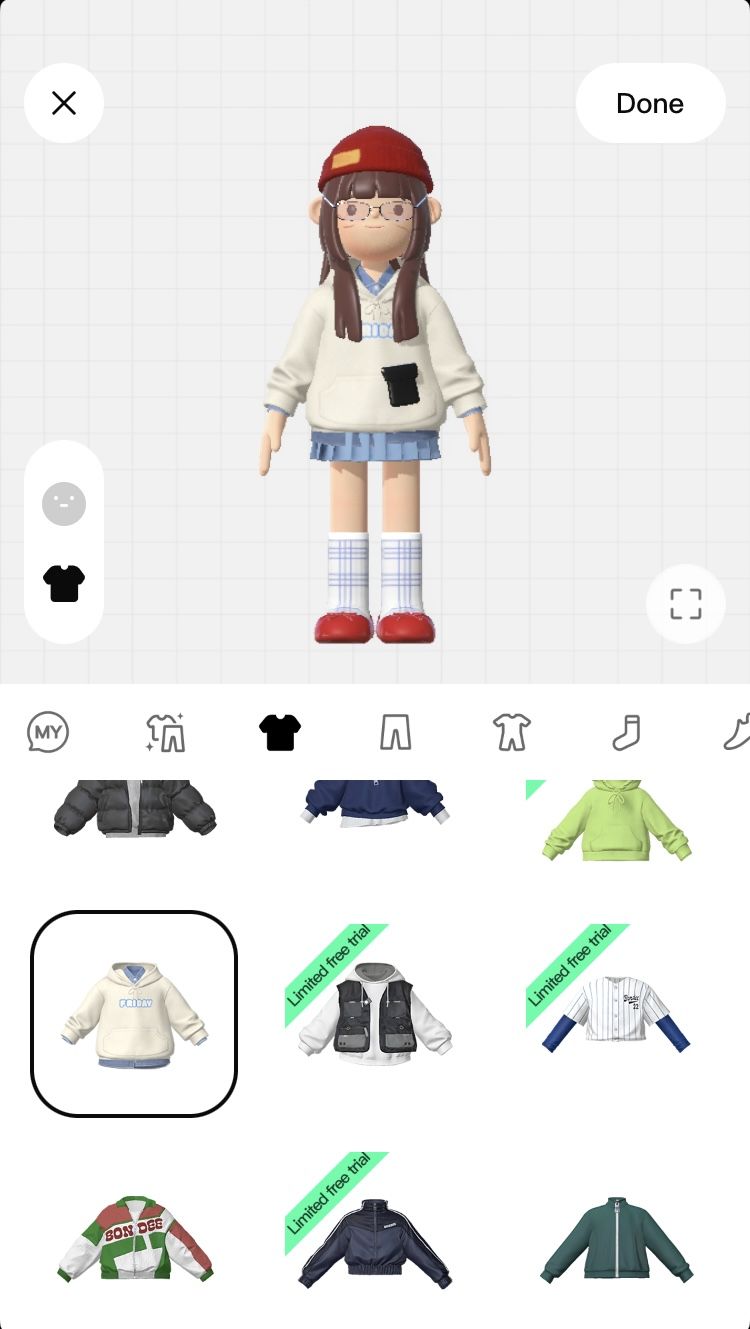Choose the BON DEE racing jacket
The image size is (750, 1329).
(134, 1240)
